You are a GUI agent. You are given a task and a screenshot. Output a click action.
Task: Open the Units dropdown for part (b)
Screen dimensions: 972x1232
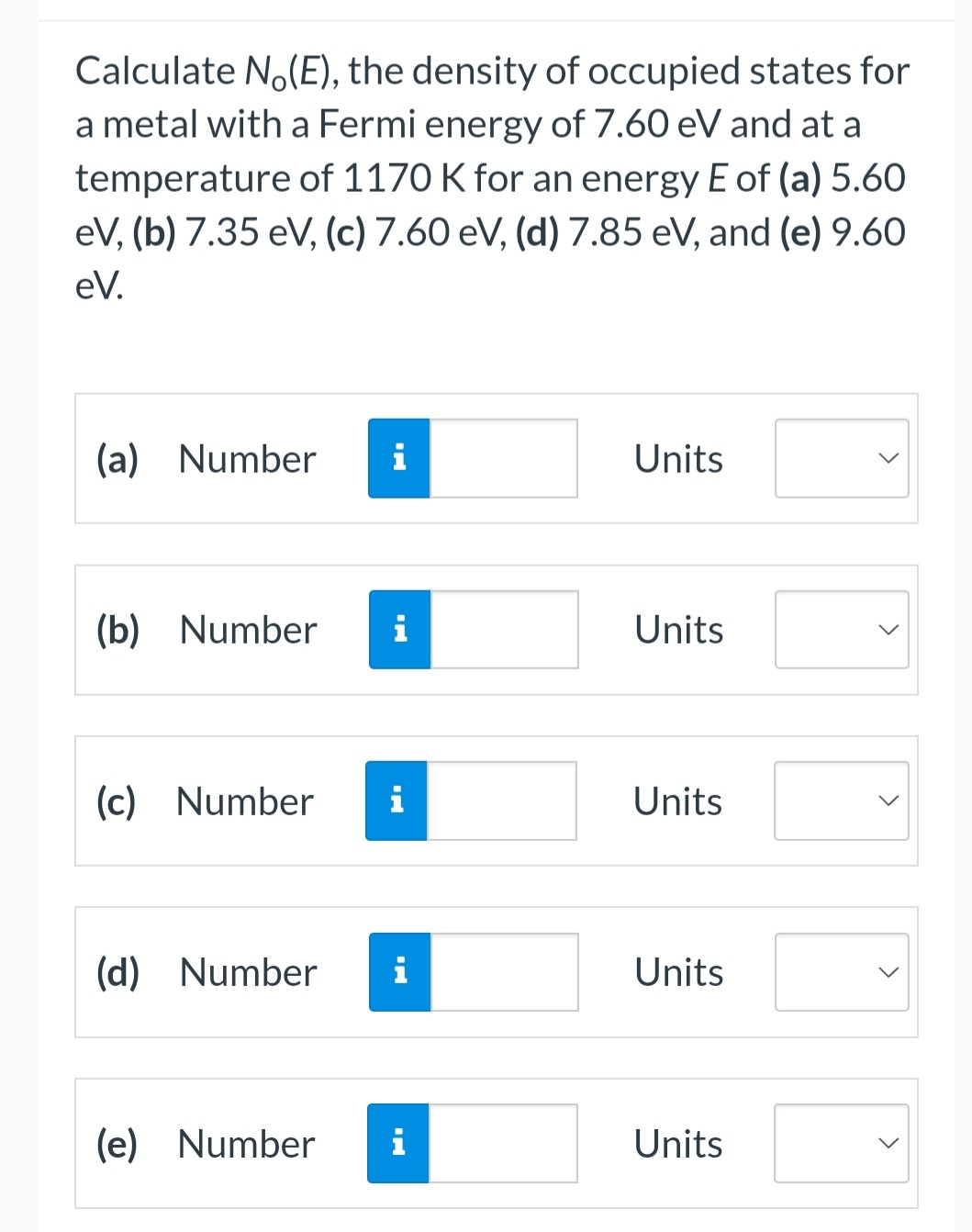[x=841, y=629]
